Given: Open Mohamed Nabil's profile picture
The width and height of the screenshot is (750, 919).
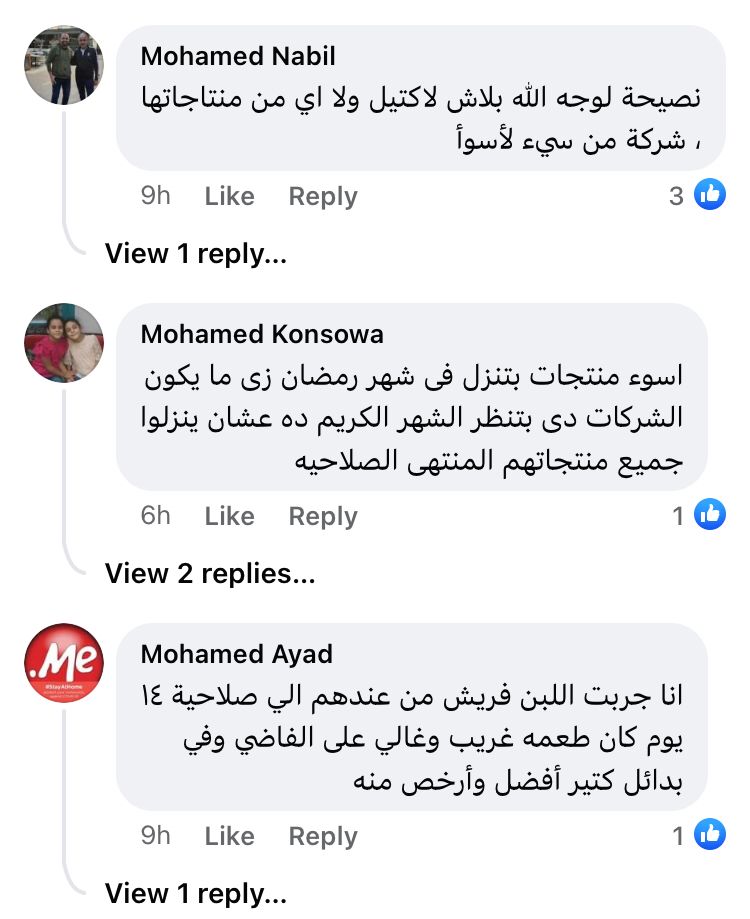Looking at the screenshot, I should click(x=64, y=64).
